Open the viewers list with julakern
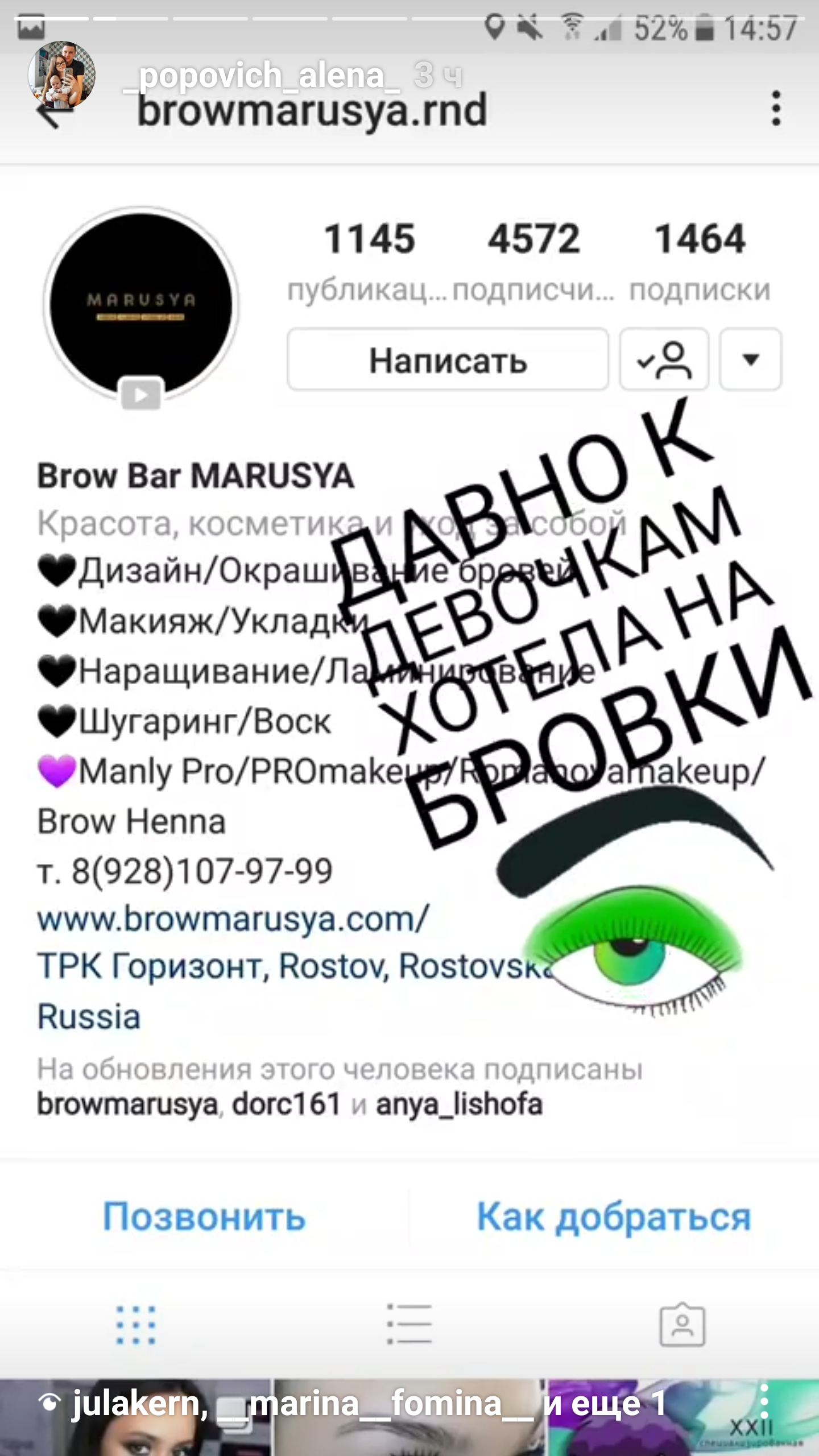Viewport: 819px width, 1456px height. 352,1403
